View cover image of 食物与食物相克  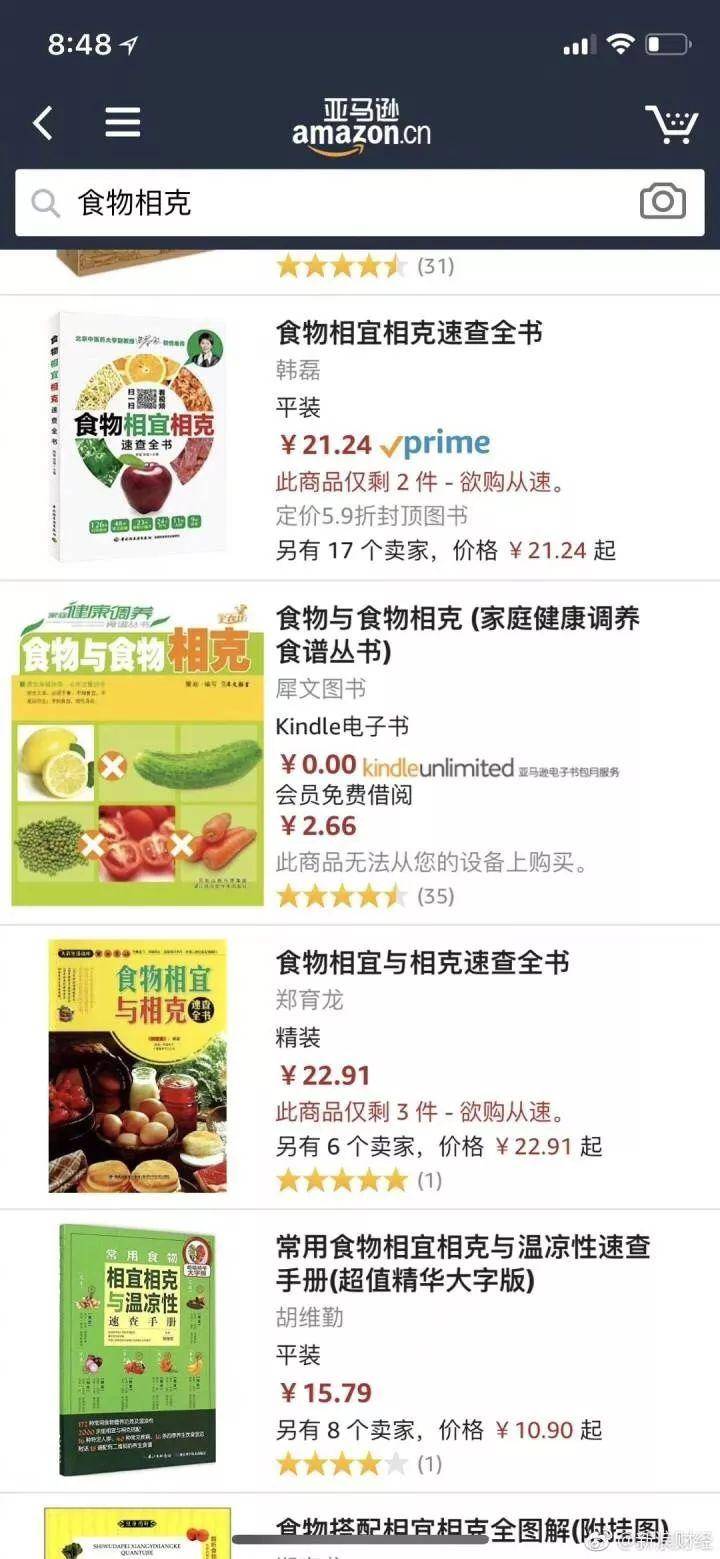[137, 751]
